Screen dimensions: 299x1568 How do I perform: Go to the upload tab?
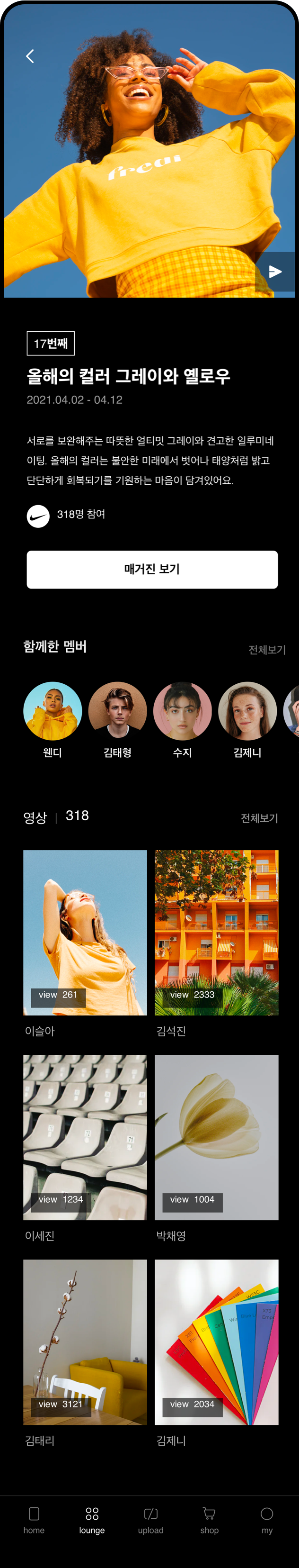(x=151, y=1520)
